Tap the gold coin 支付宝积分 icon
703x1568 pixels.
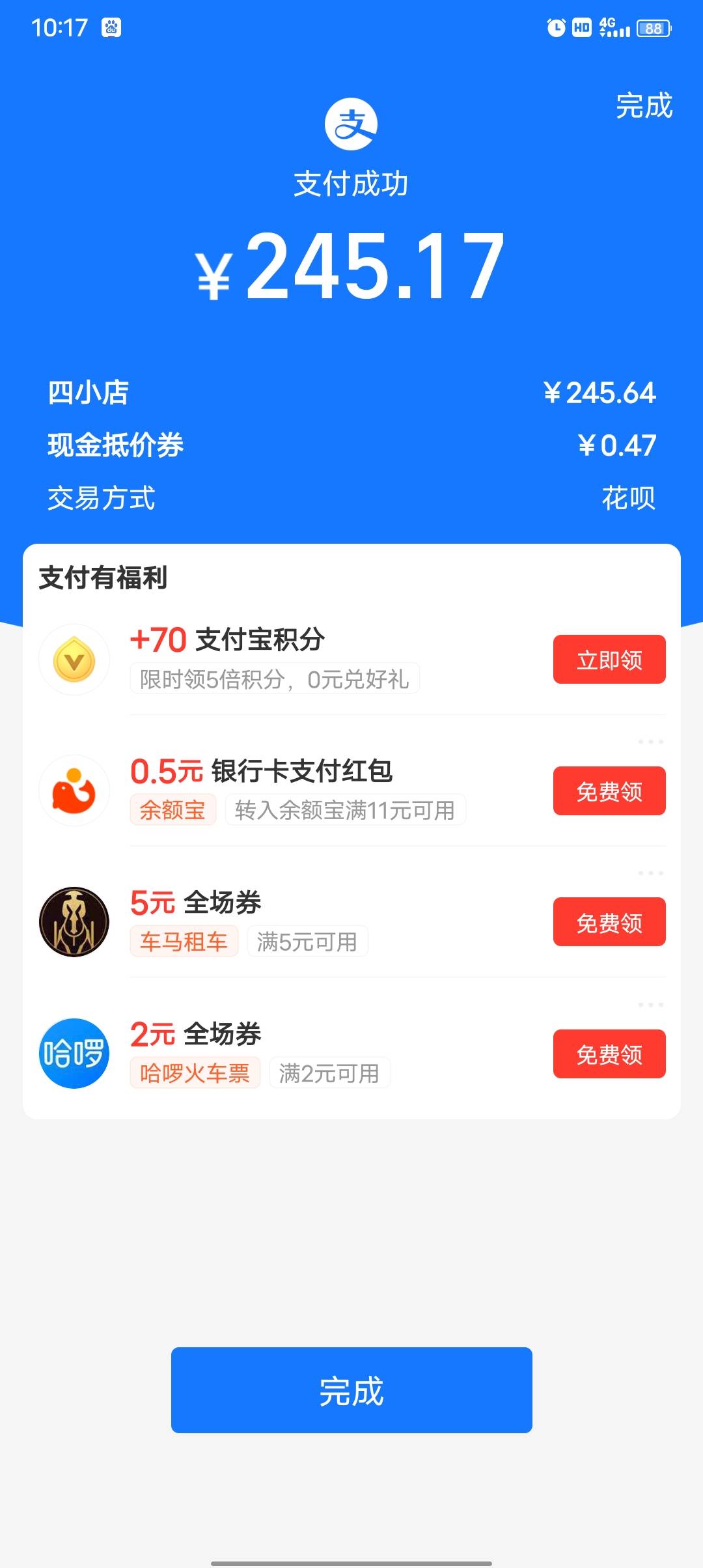pos(74,660)
